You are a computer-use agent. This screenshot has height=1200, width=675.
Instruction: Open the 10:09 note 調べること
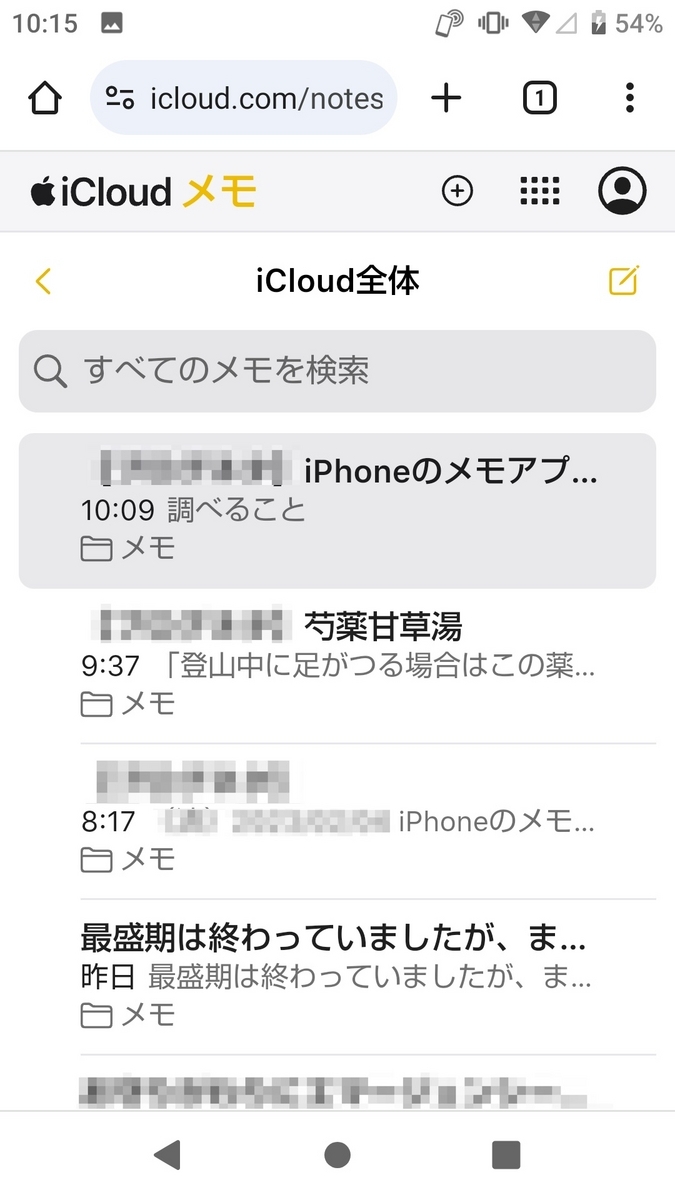point(337,510)
